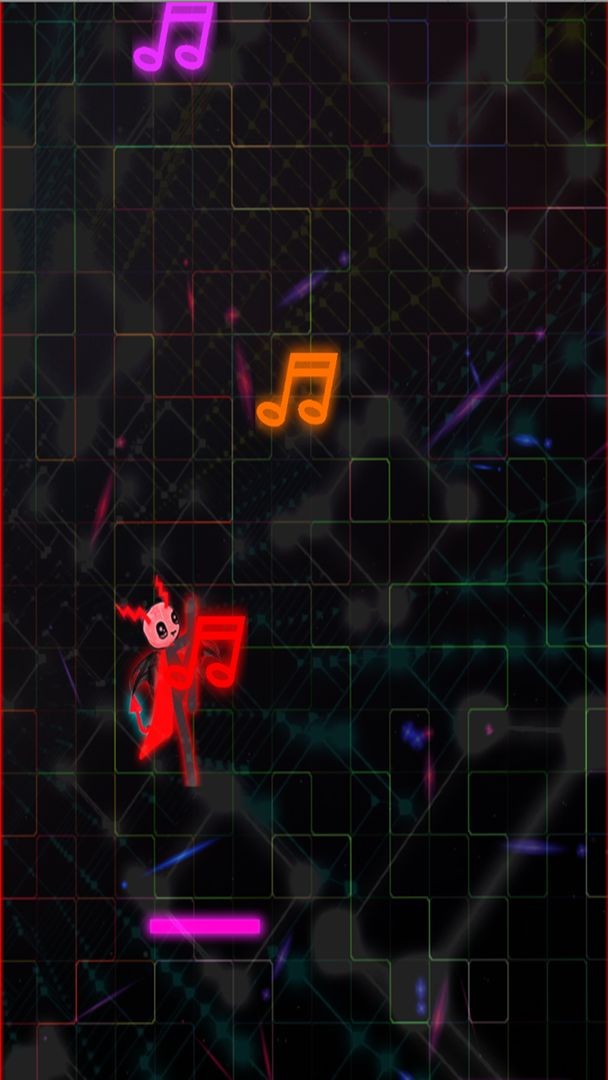The width and height of the screenshot is (608, 1080).
Task: Tap the purple music note
Action: [x=175, y=36]
